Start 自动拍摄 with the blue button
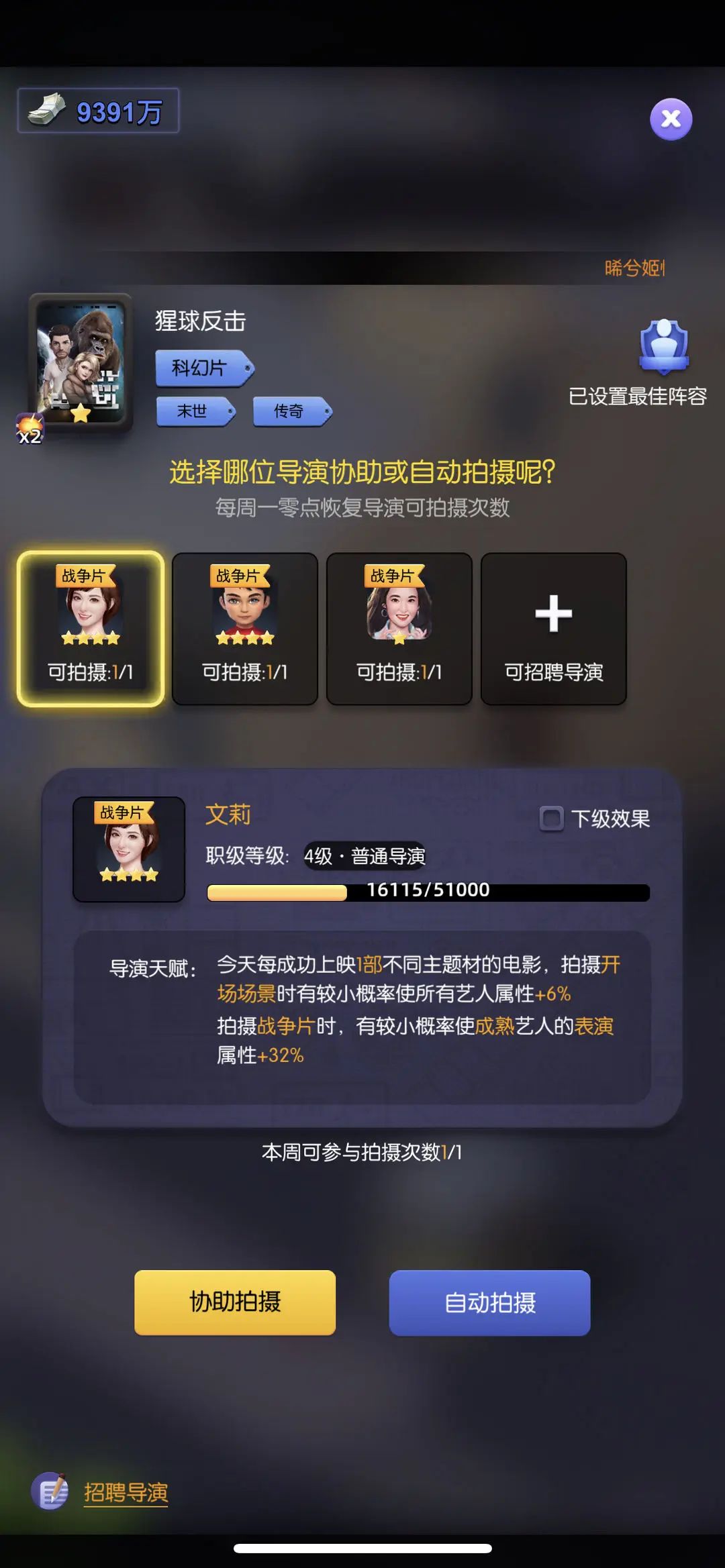Viewport: 725px width, 1568px height. 490,1302
